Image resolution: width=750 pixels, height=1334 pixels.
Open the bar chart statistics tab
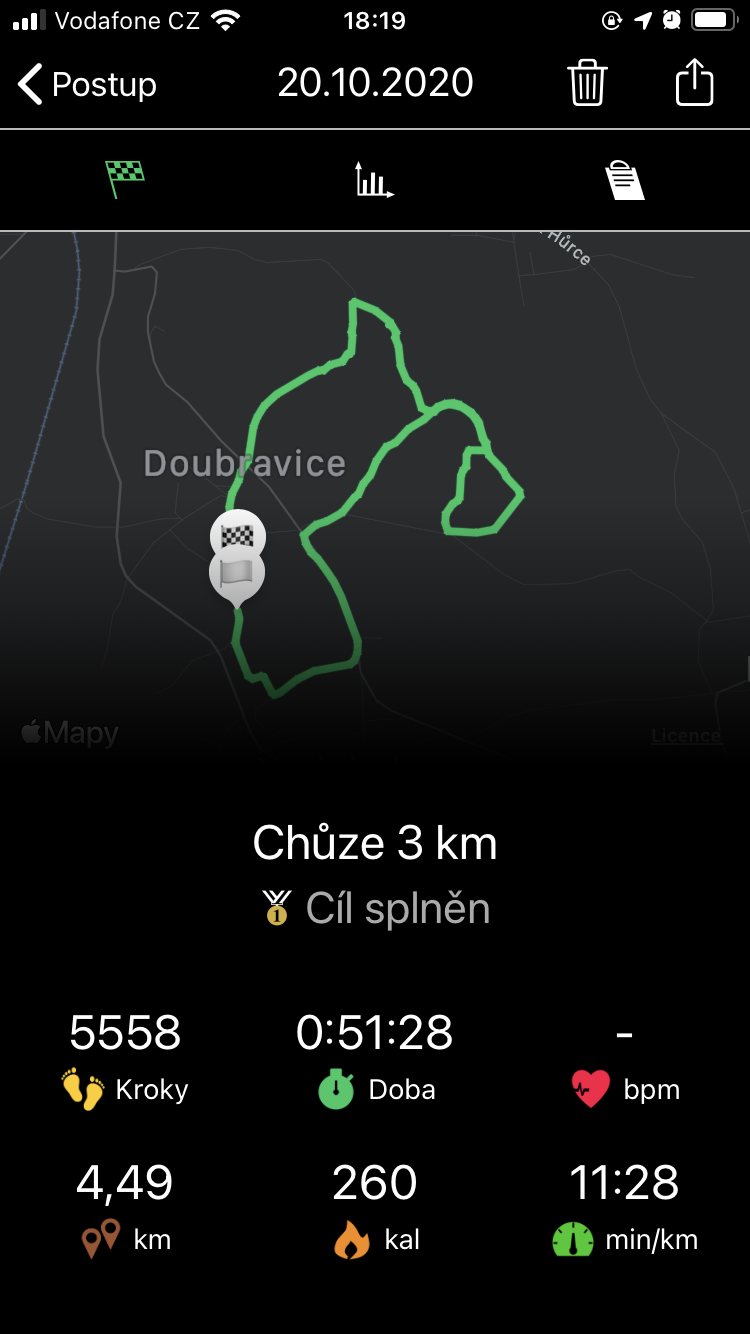tap(374, 180)
